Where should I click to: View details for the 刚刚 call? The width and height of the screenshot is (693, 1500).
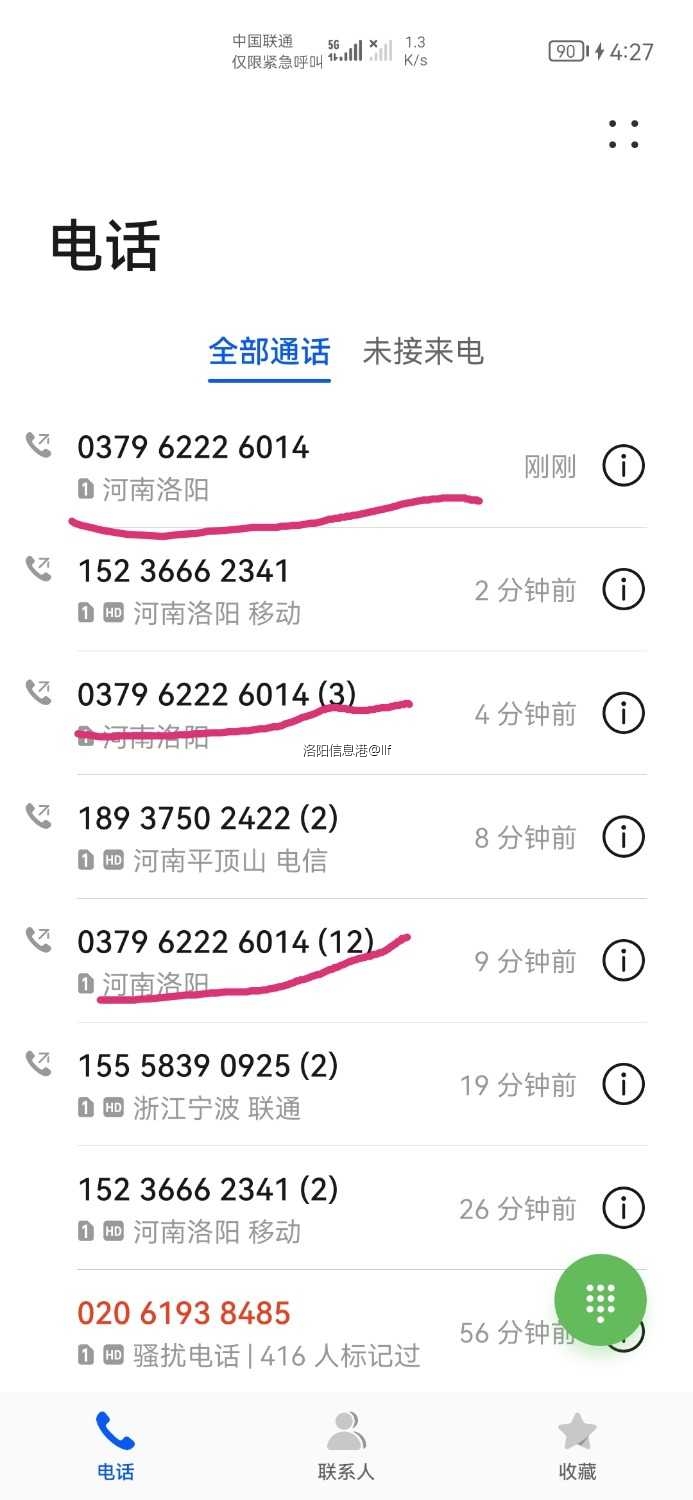pos(623,466)
